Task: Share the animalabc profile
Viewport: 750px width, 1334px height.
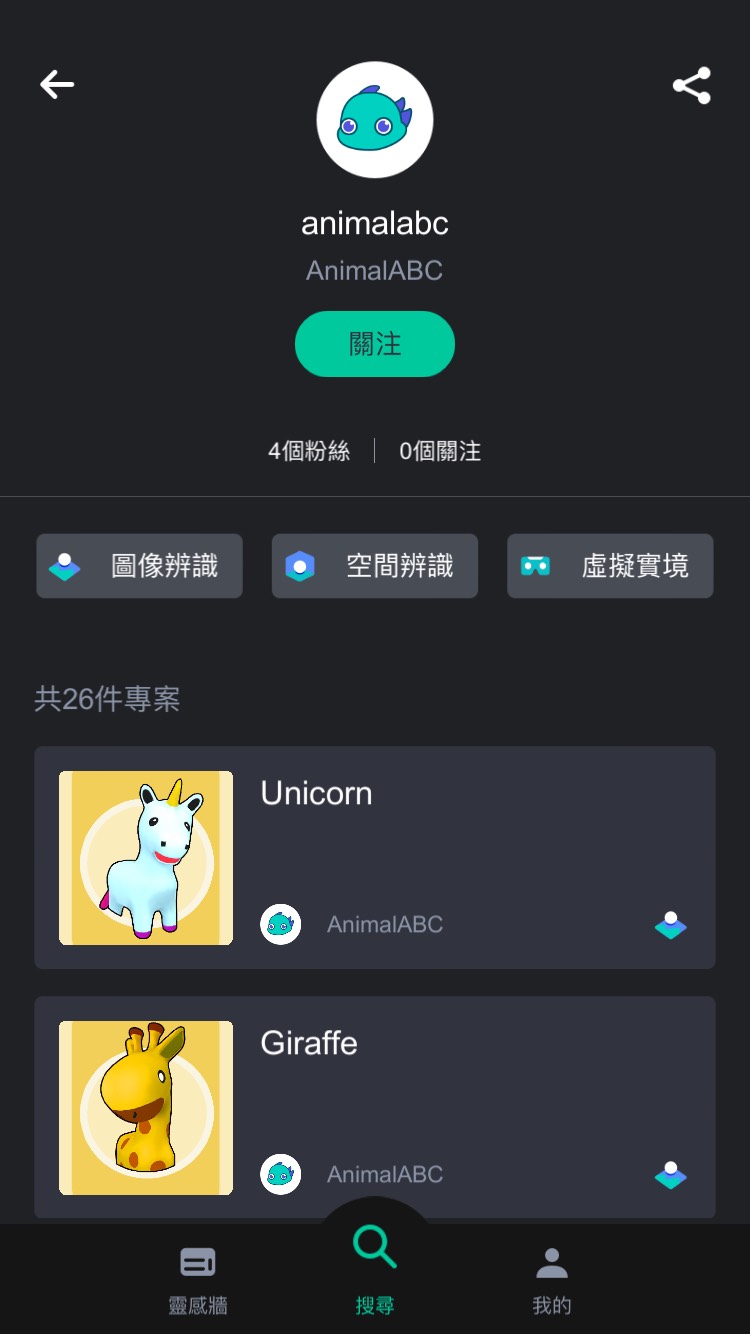Action: tap(691, 85)
